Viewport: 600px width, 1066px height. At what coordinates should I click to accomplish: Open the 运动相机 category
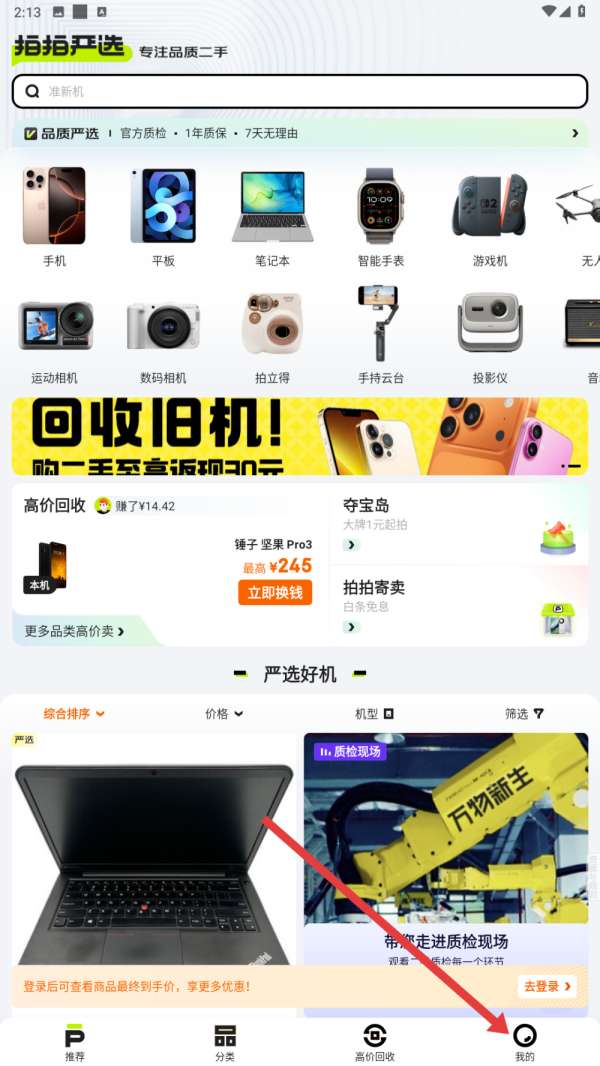[x=54, y=335]
